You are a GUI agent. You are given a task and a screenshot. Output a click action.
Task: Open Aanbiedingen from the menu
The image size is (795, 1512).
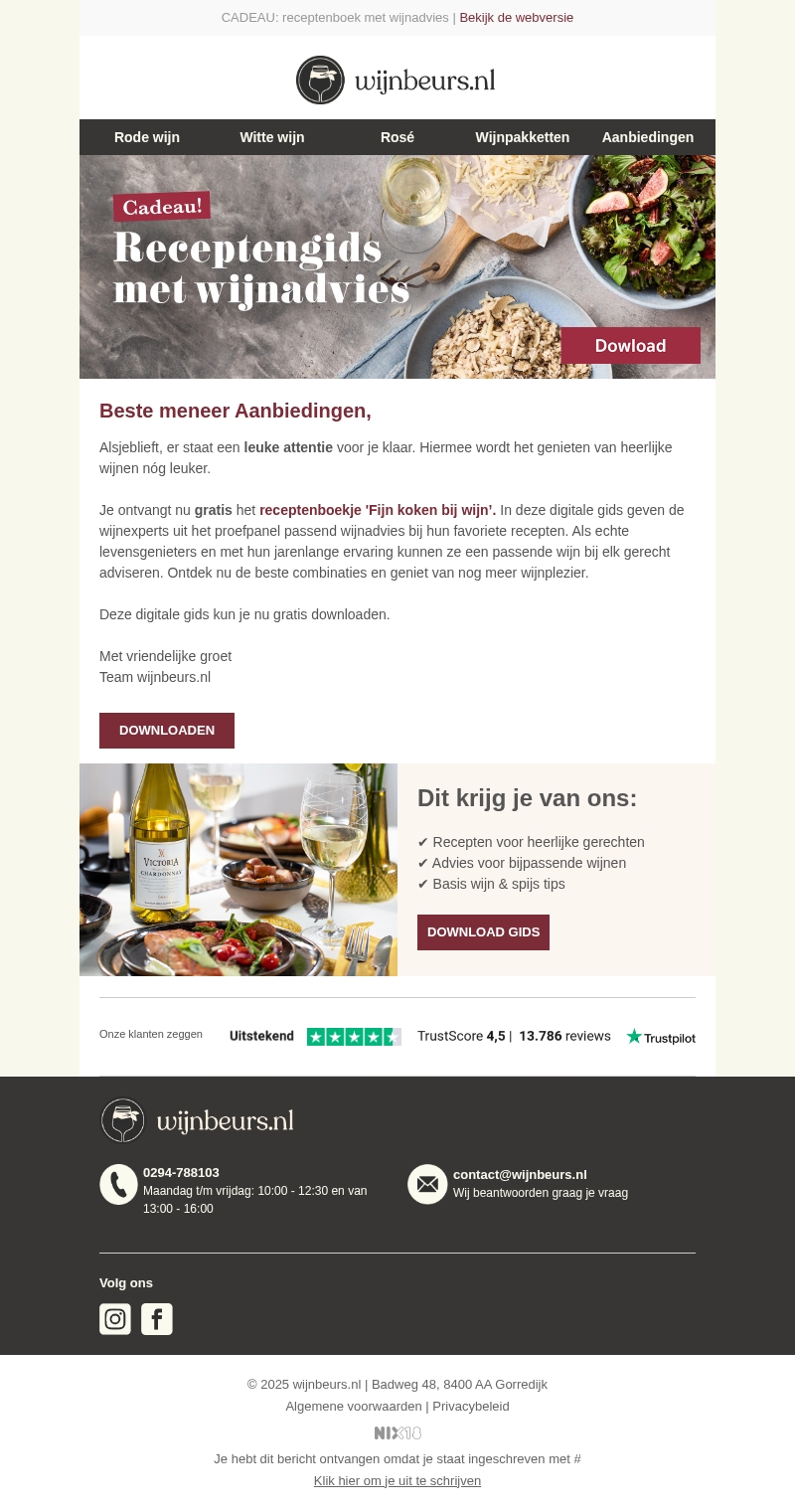[x=648, y=137]
